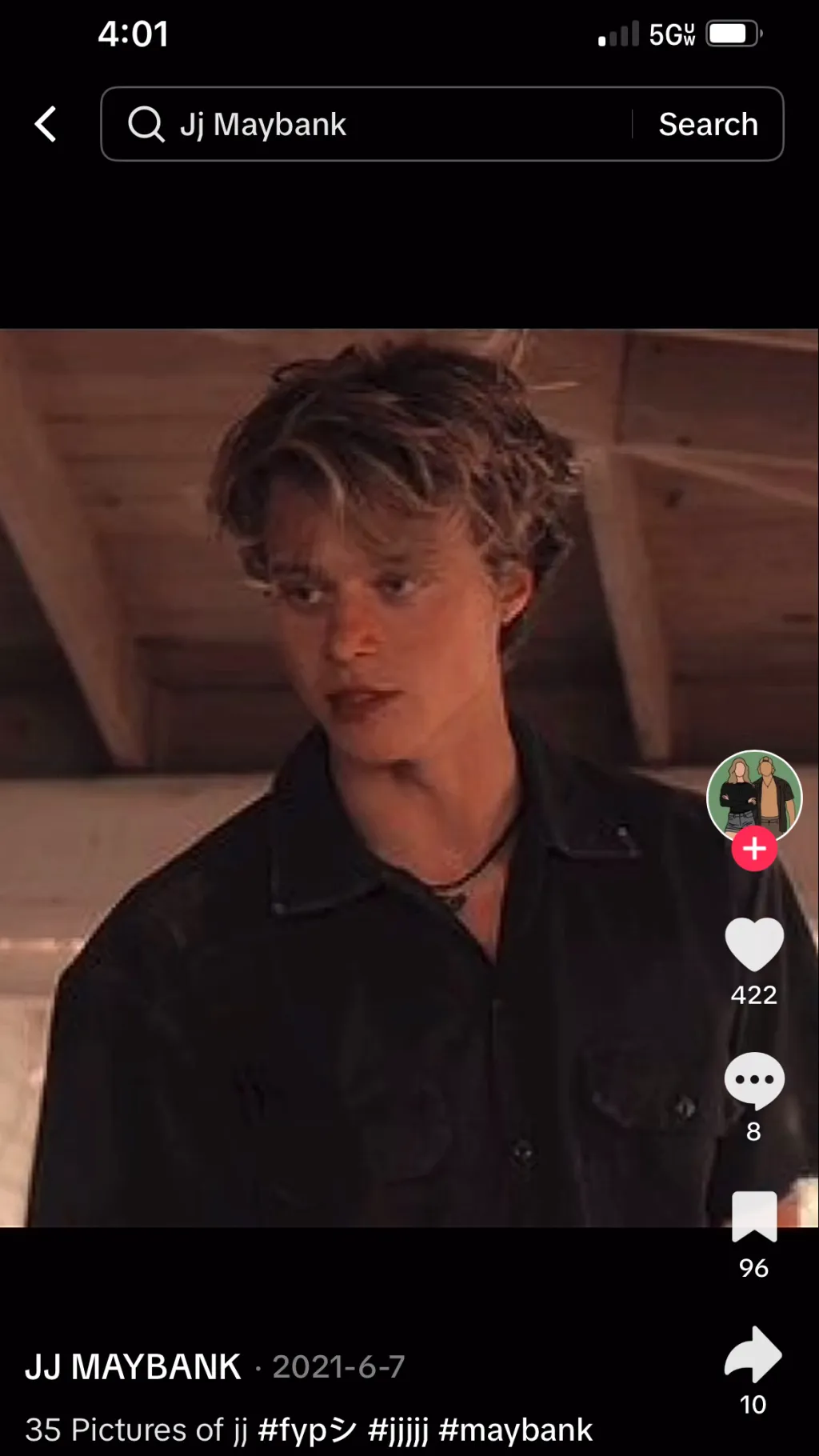Open the #jjjjj hashtag

click(x=398, y=1430)
